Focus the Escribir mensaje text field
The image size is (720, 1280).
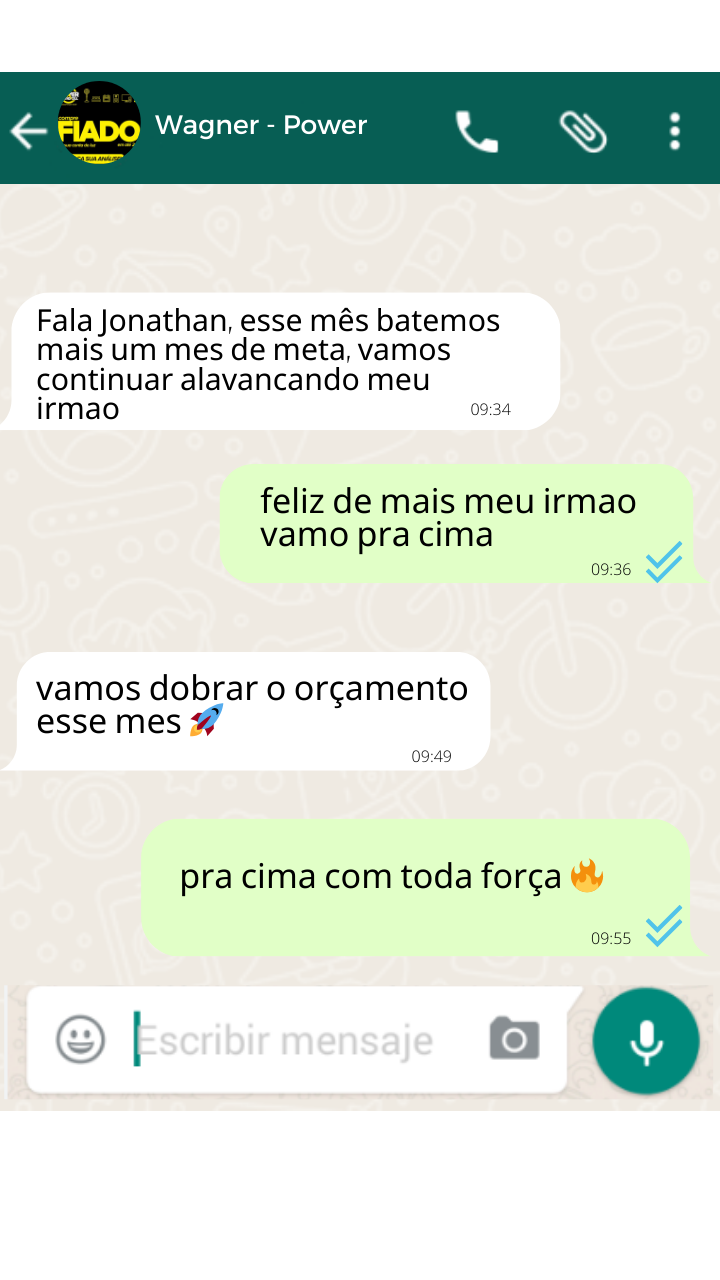coord(300,1041)
